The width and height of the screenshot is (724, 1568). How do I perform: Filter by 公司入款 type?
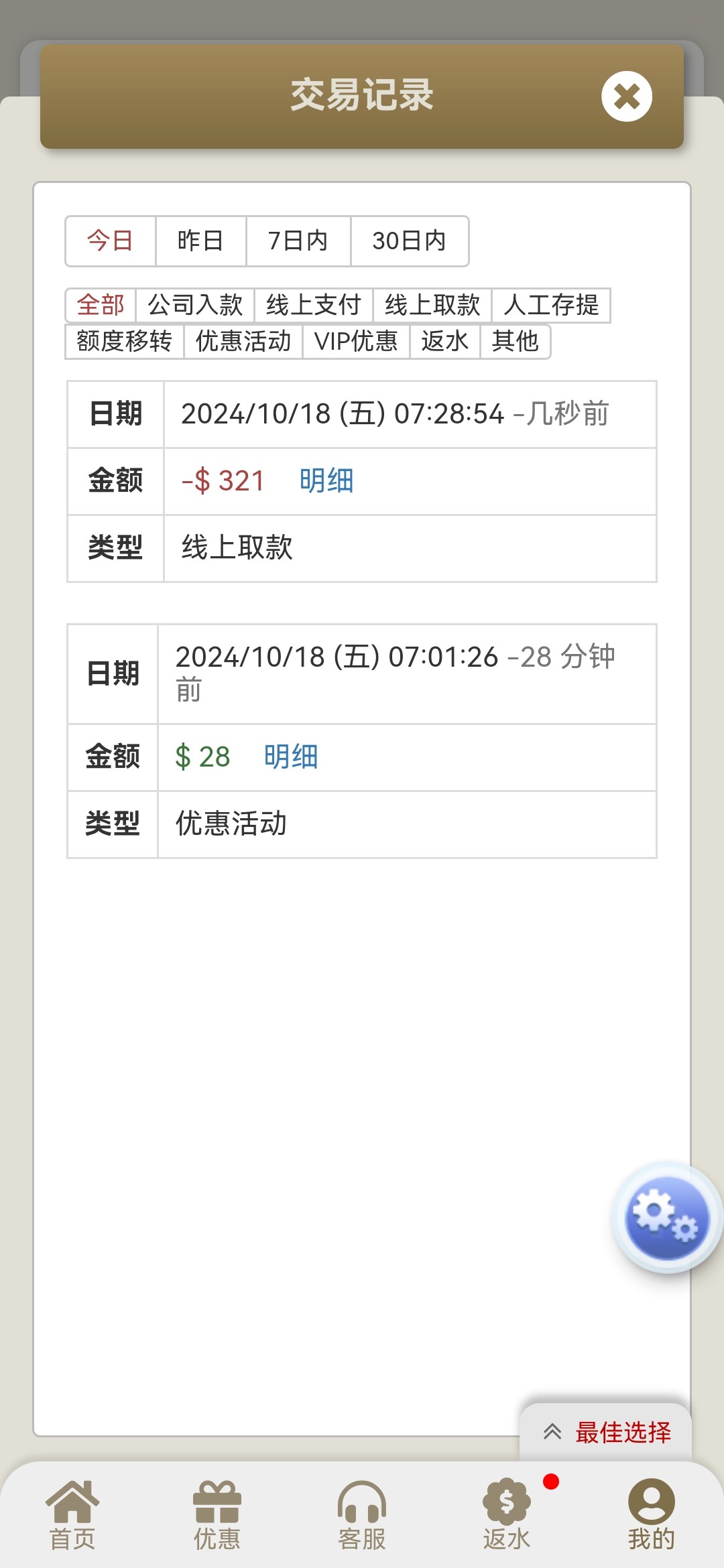(195, 305)
